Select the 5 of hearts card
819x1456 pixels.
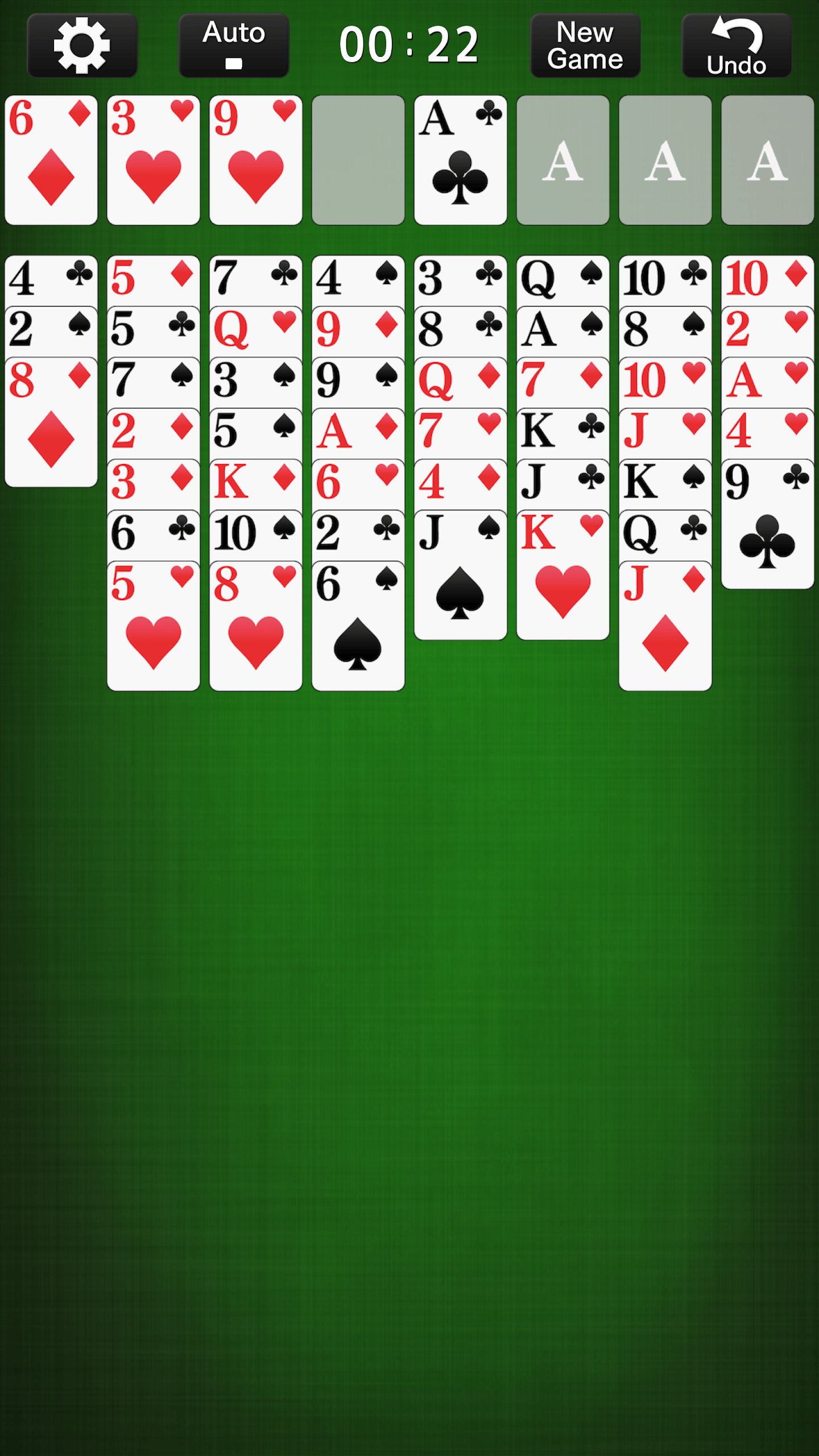point(154,626)
